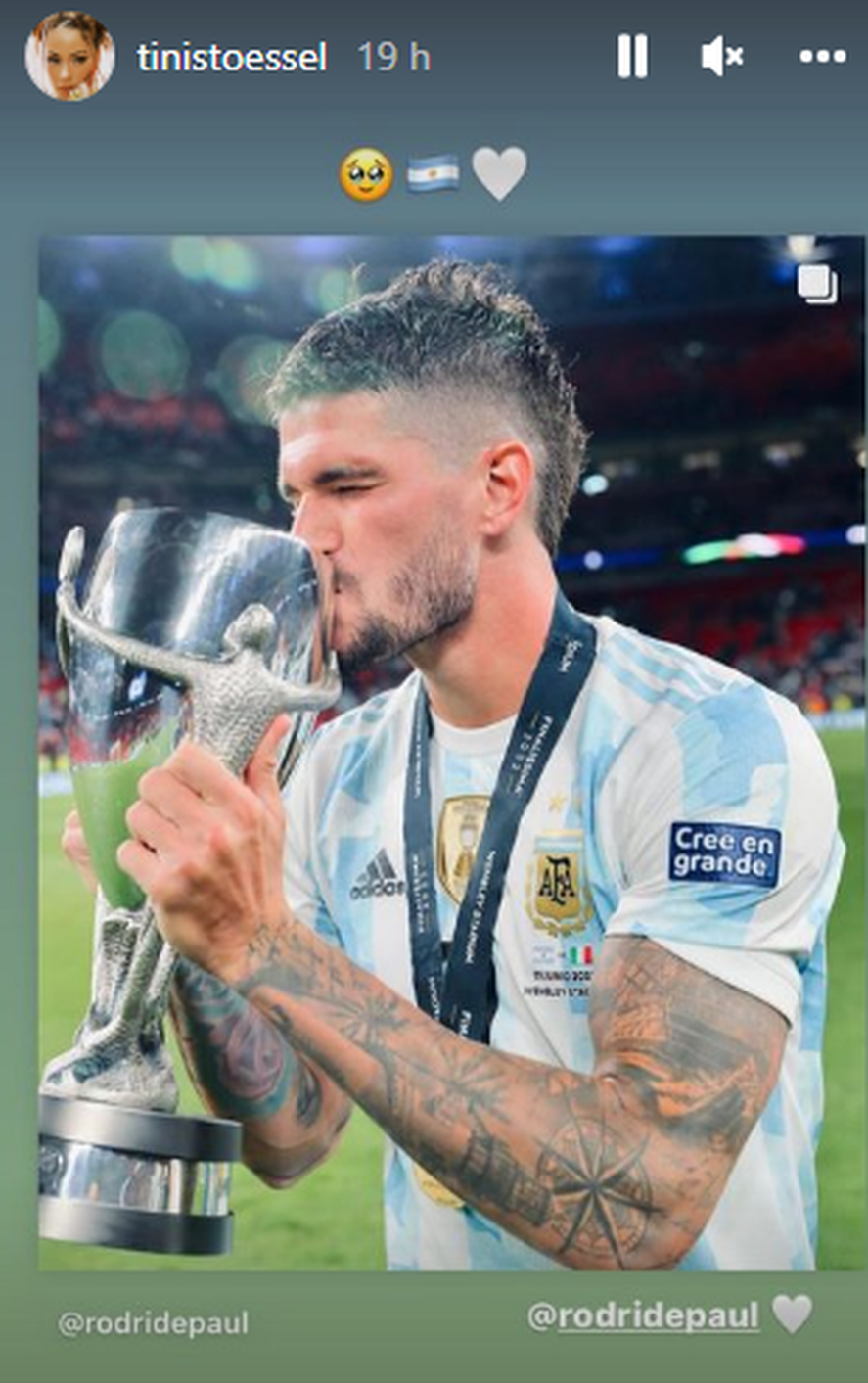Image resolution: width=868 pixels, height=1383 pixels.
Task: Pause the story playback
Action: 632,57
